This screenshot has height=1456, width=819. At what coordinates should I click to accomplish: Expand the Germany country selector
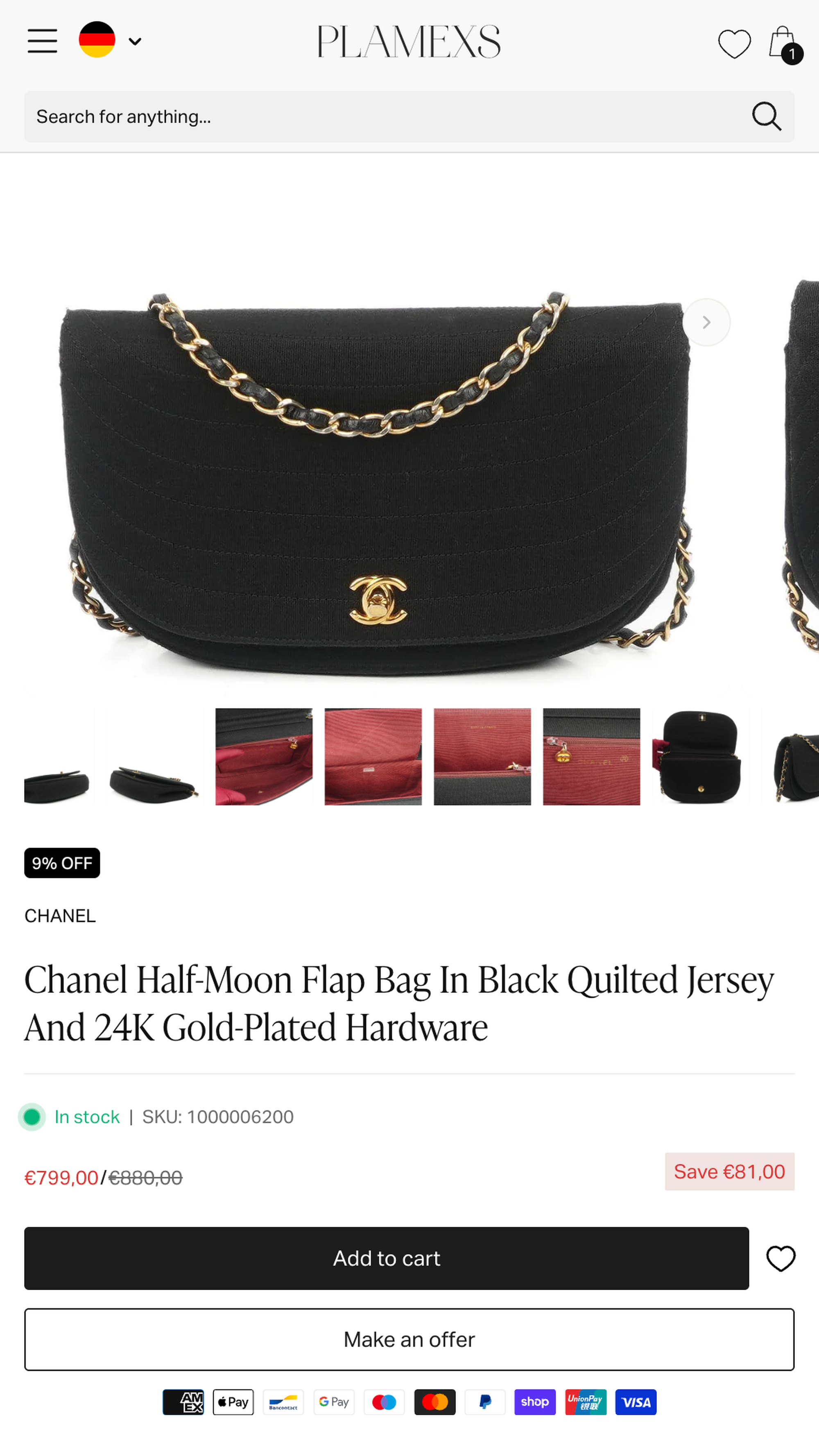tap(110, 40)
